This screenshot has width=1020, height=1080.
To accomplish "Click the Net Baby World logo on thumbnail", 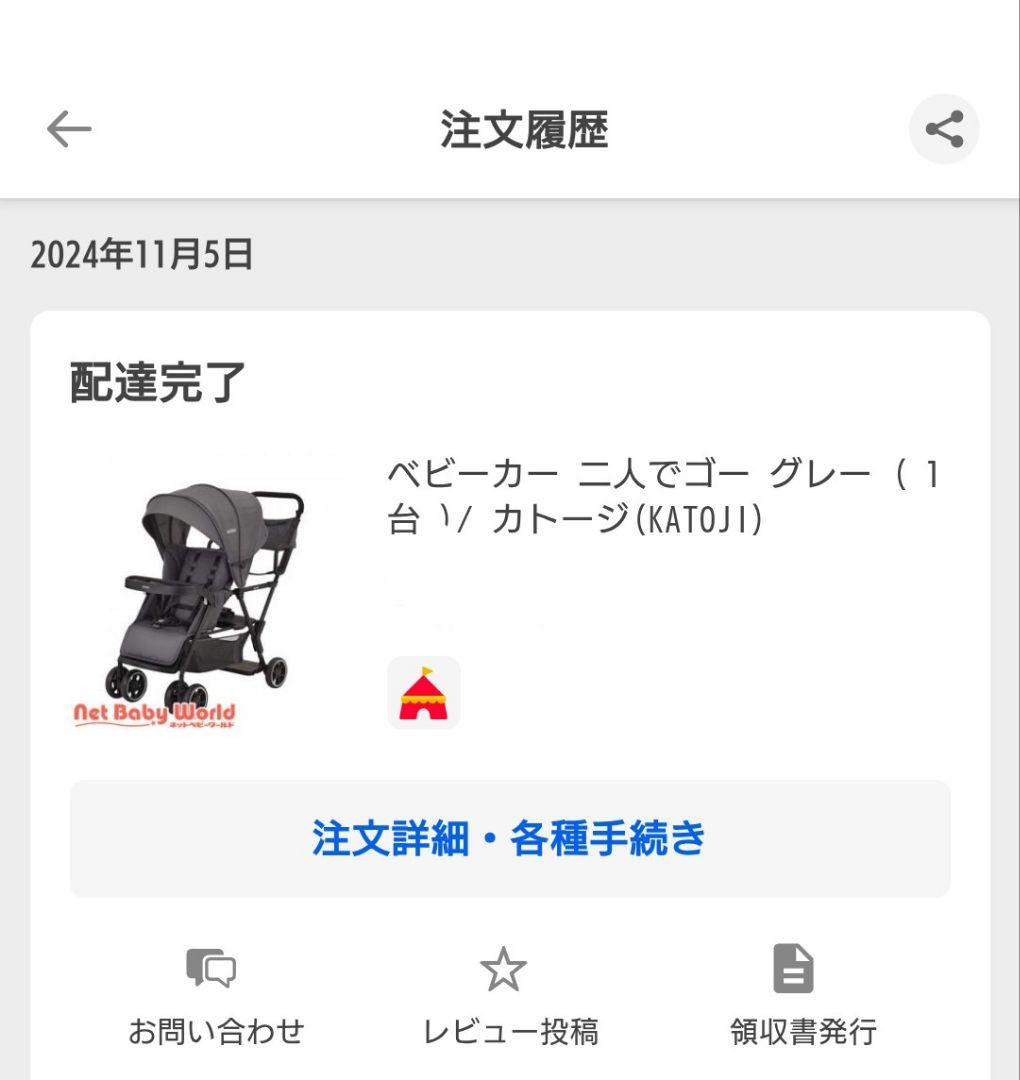I will [x=150, y=714].
